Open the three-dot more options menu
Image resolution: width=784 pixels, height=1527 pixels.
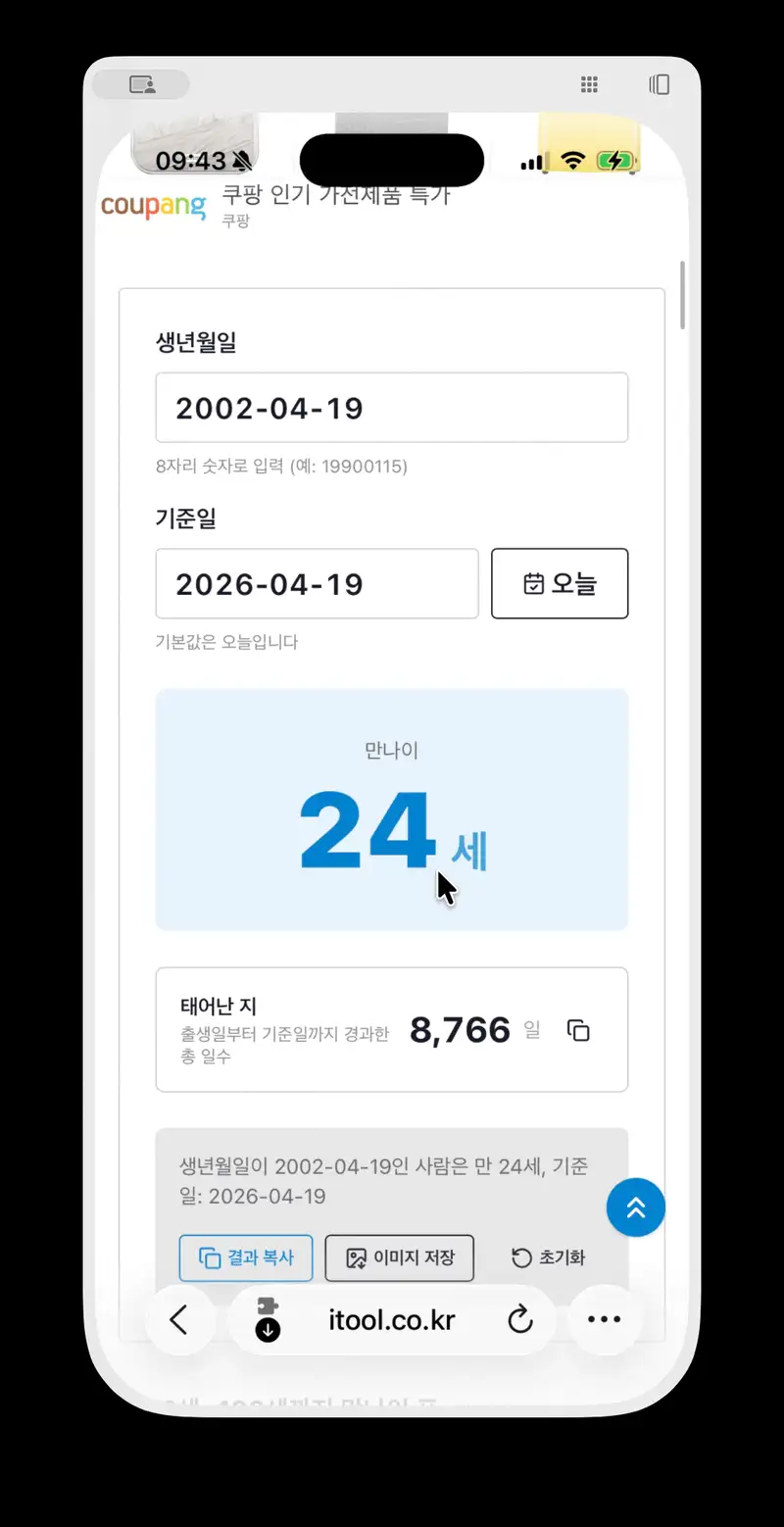pyautogui.click(x=604, y=1319)
